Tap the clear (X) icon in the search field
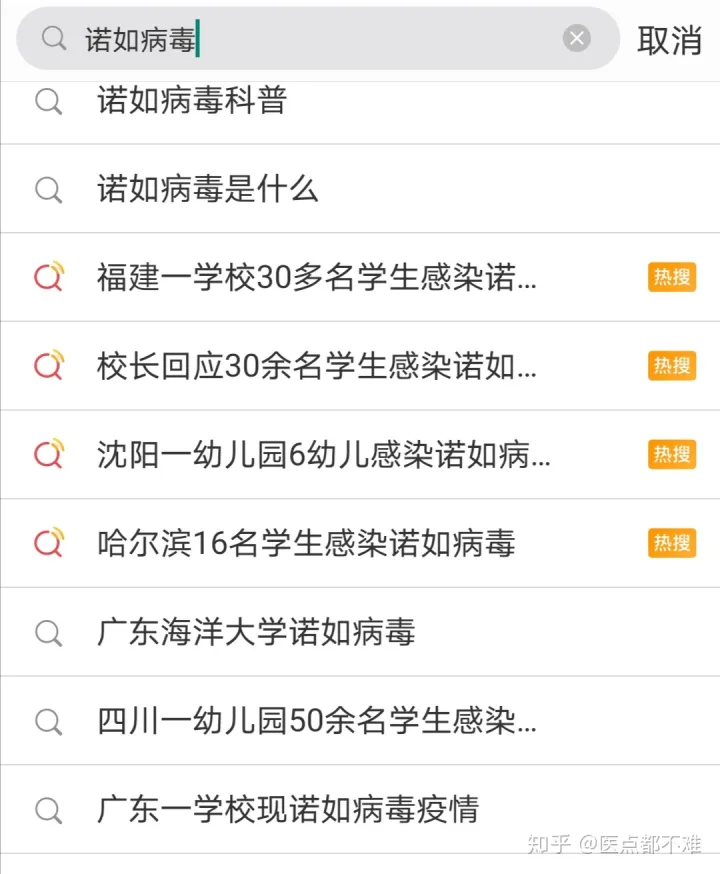The image size is (720, 874). point(577,38)
